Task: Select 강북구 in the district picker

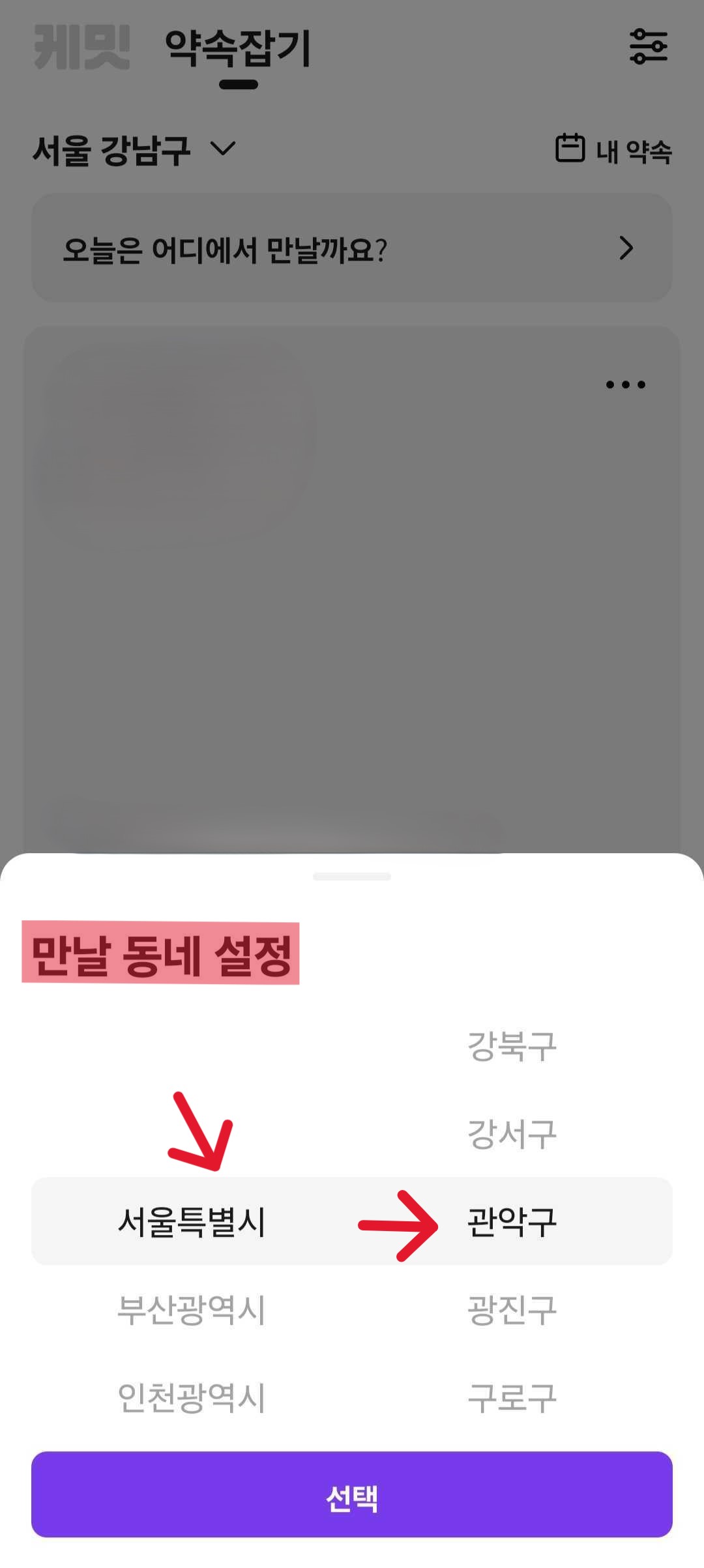Action: point(512,1046)
